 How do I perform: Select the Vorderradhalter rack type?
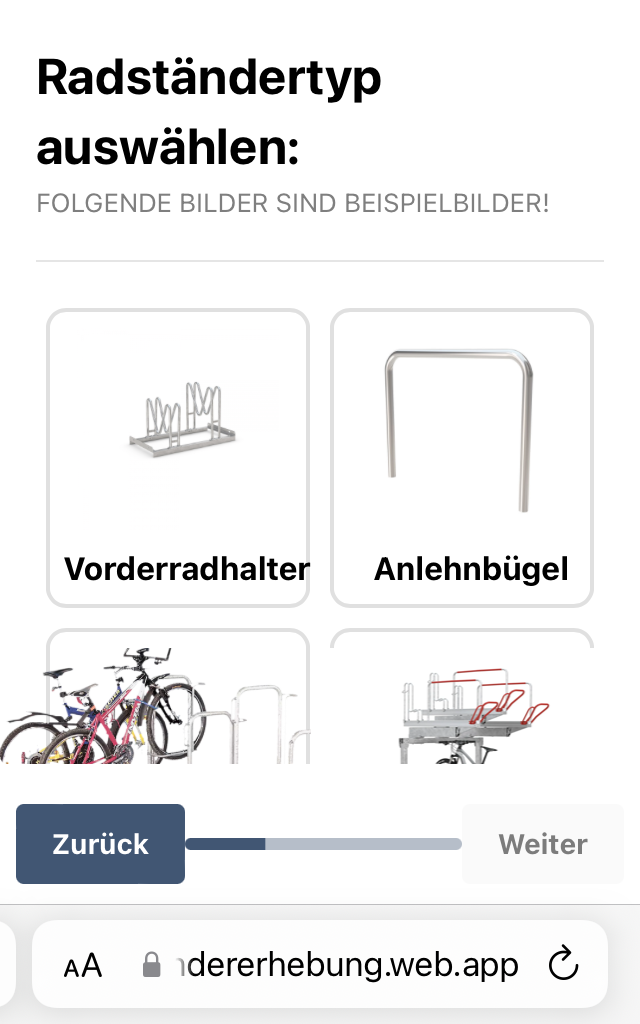coord(178,458)
